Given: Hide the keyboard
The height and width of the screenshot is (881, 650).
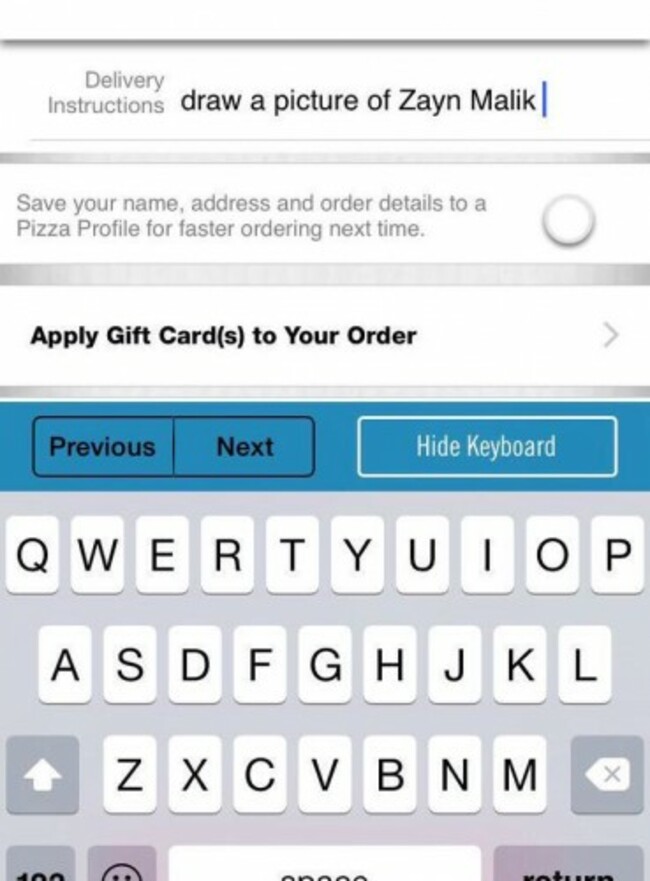Looking at the screenshot, I should 486,446.
